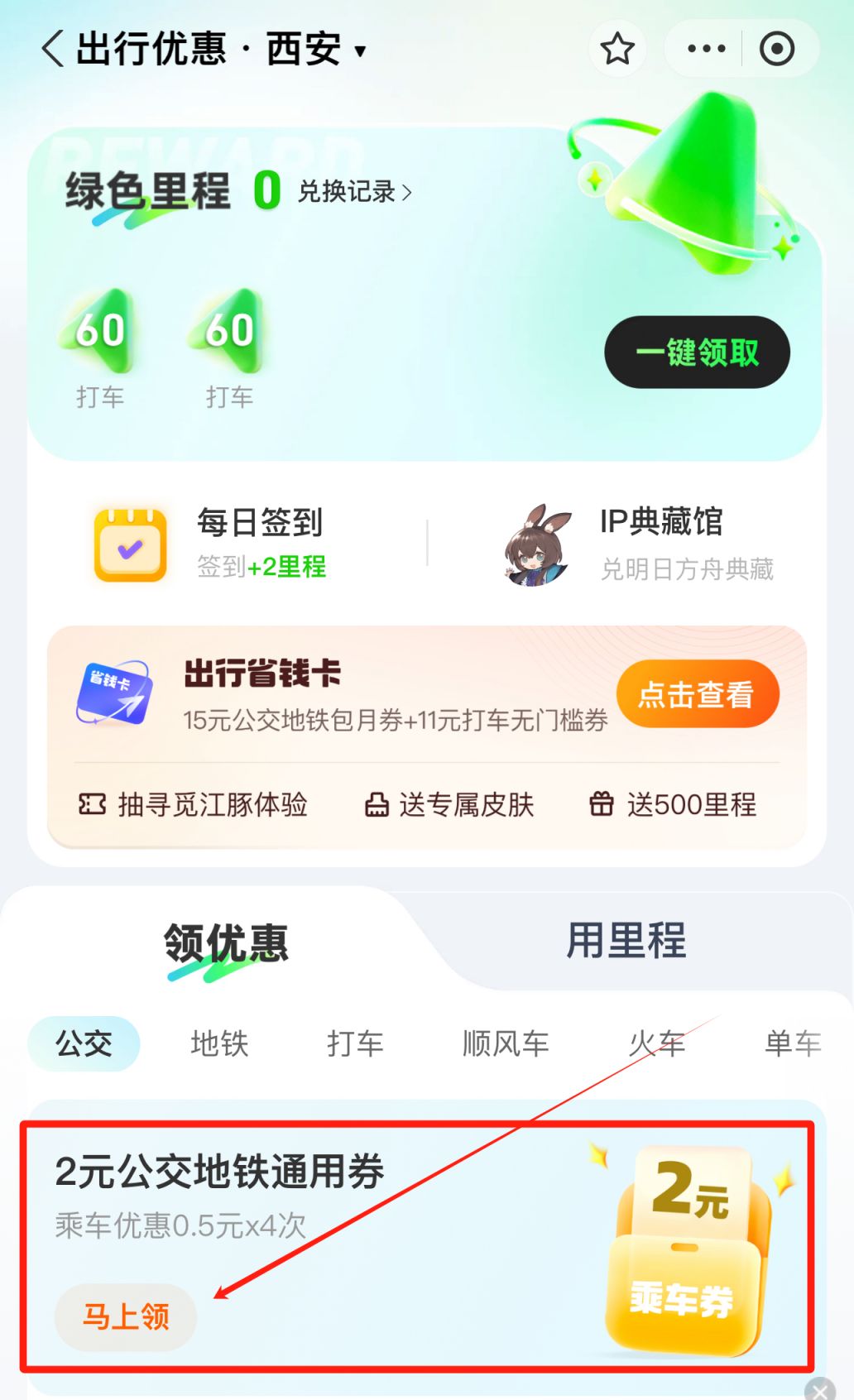
Task: Go back using the top-left arrow
Action: [x=52, y=49]
